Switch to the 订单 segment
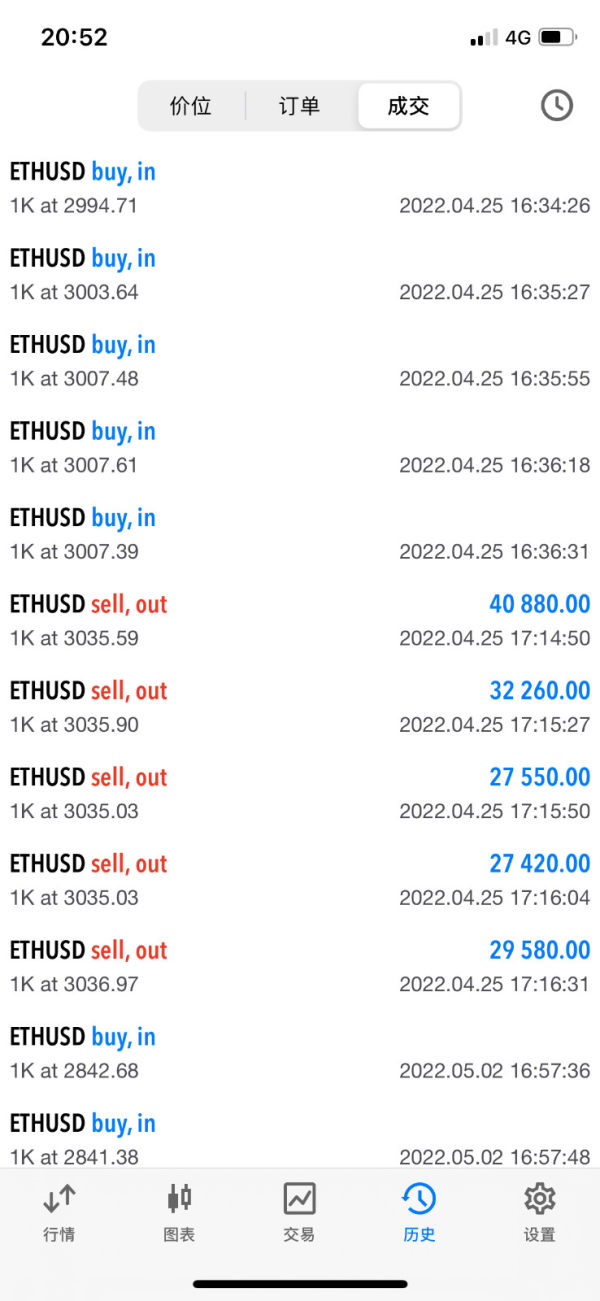The image size is (600, 1301). (299, 106)
